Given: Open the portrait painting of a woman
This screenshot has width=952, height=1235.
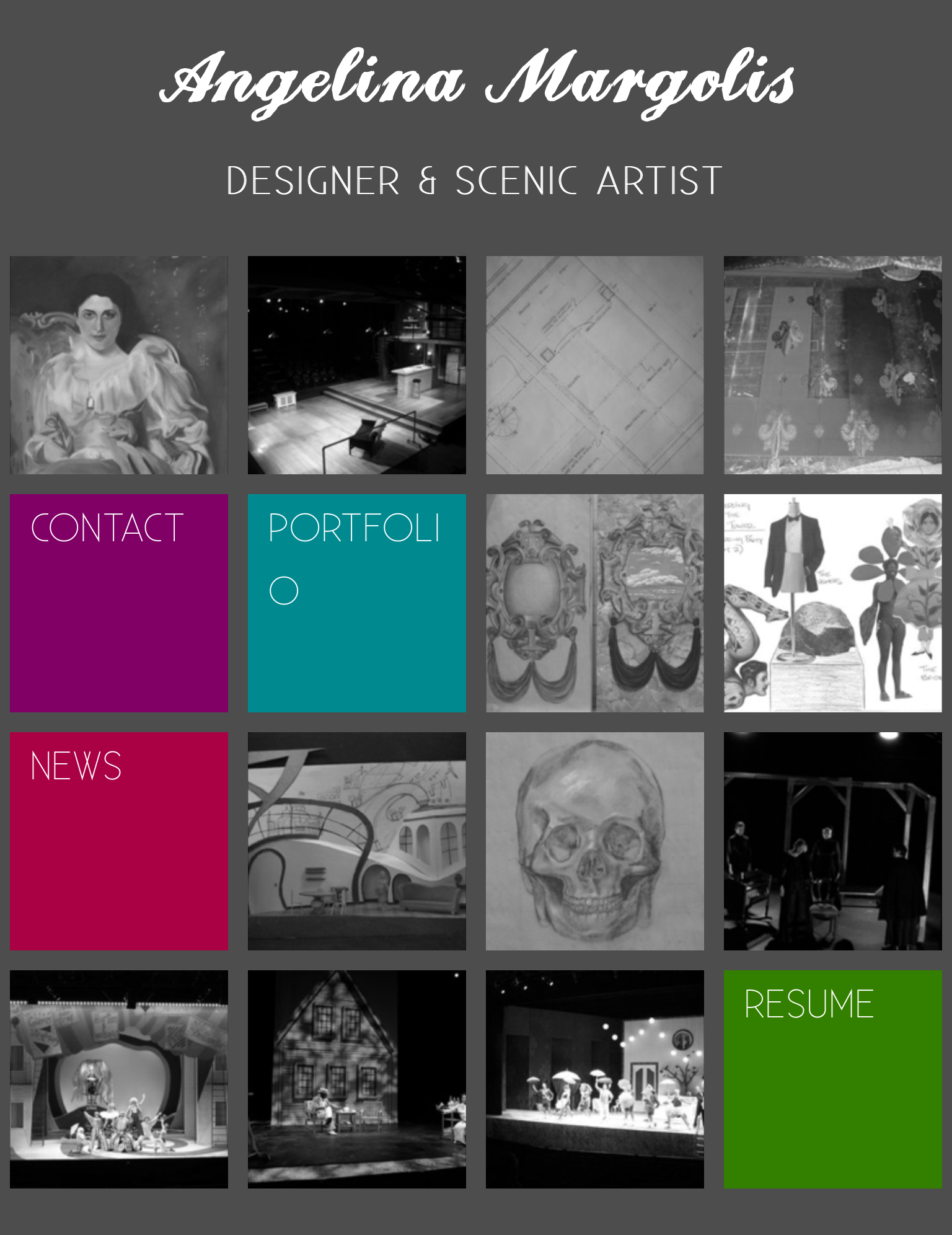Looking at the screenshot, I should point(118,365).
